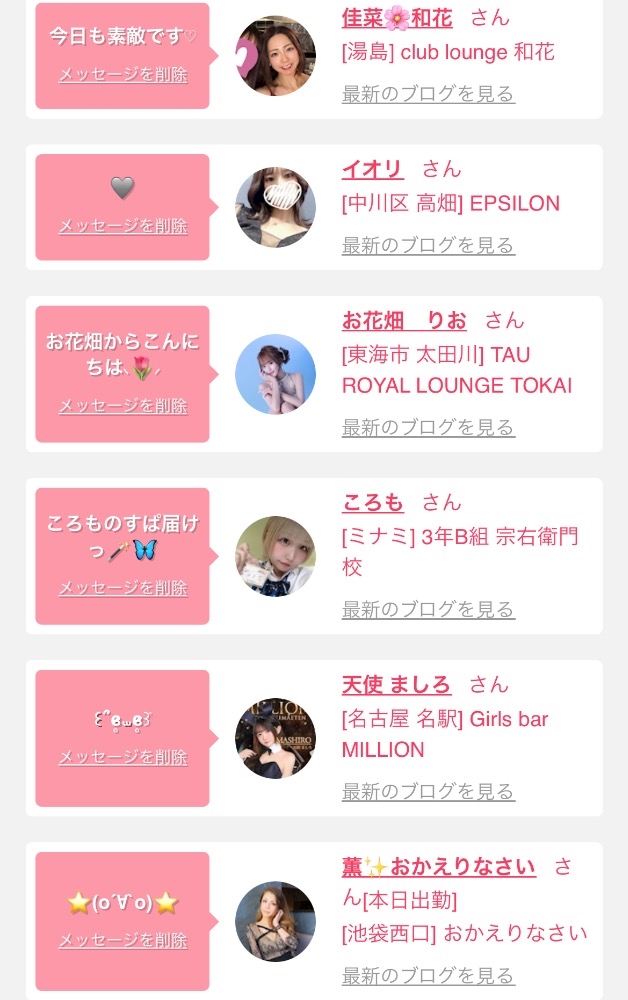Delete the ⭐(o´∀`o)⭐ message
Screen dimensions: 628x1000
123,940
